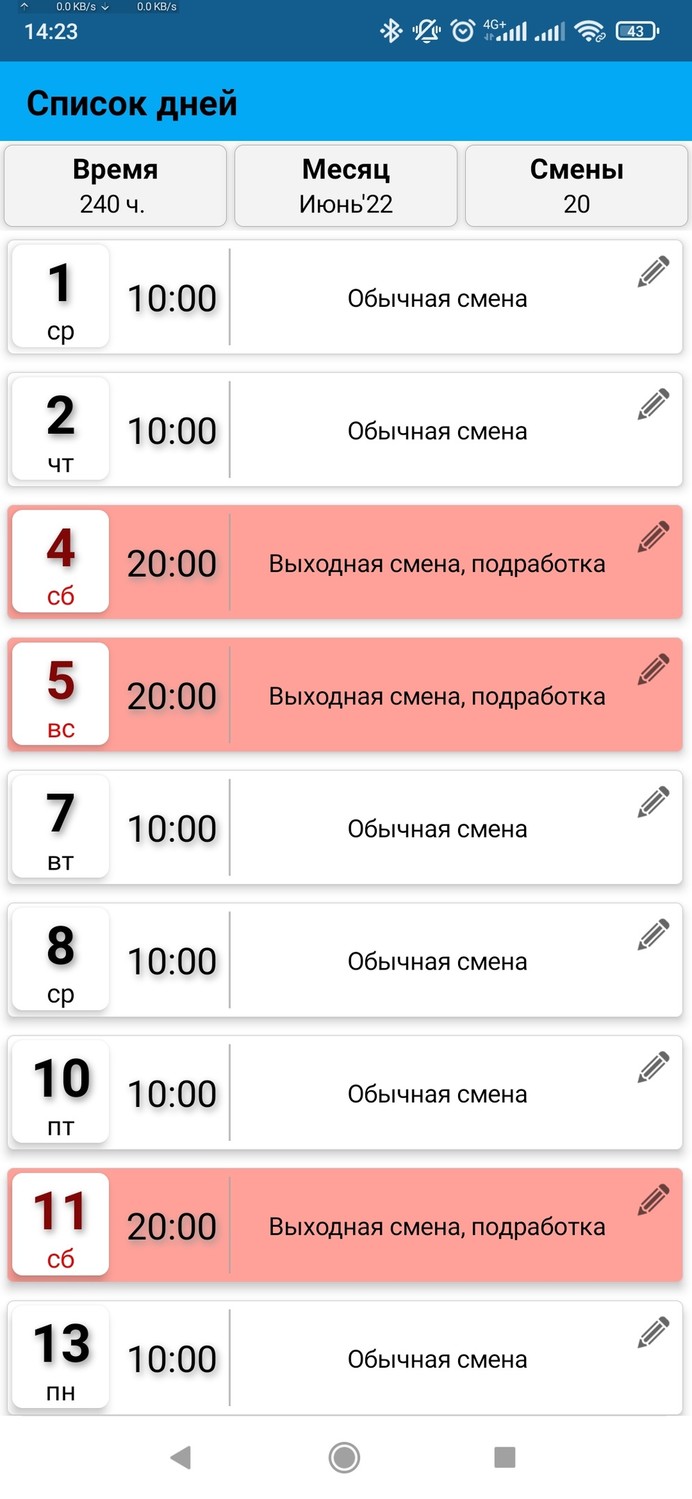This screenshot has width=692, height=1499.
Task: Tap the pencil icon for day 7 вт
Action: coord(653,802)
